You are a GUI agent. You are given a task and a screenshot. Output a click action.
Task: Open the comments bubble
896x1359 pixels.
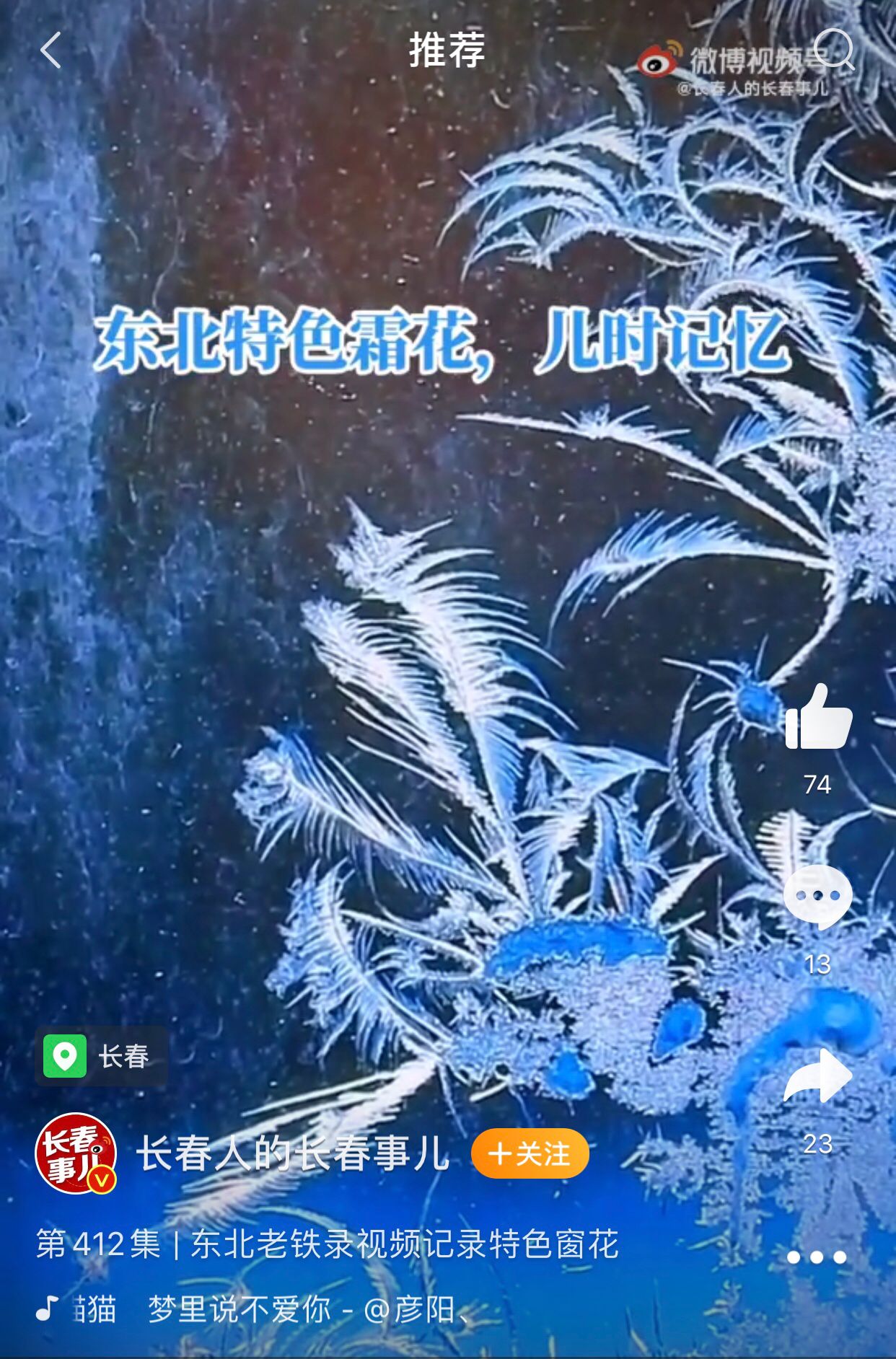tap(817, 897)
